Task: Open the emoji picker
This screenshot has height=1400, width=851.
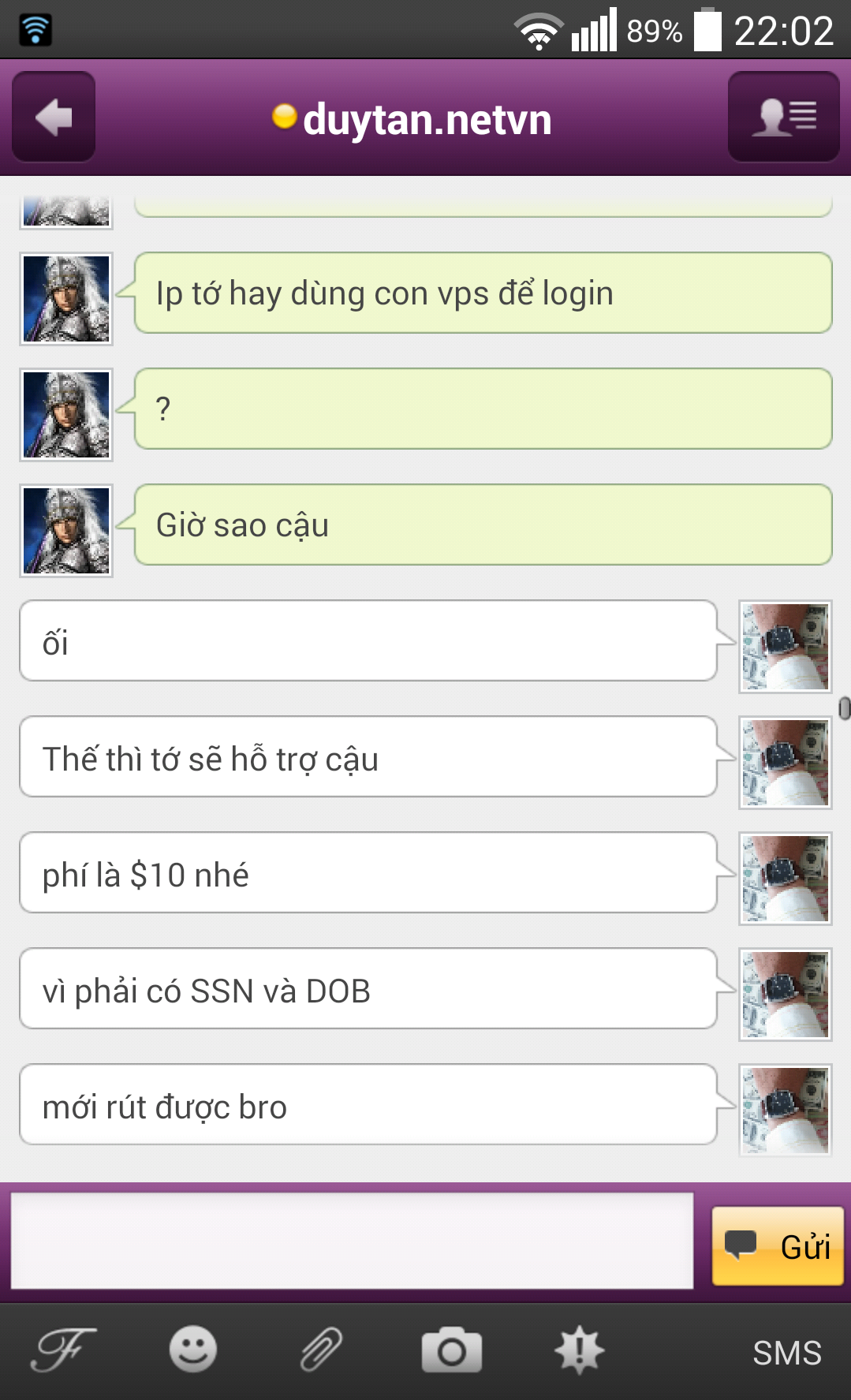Action: [192, 1350]
